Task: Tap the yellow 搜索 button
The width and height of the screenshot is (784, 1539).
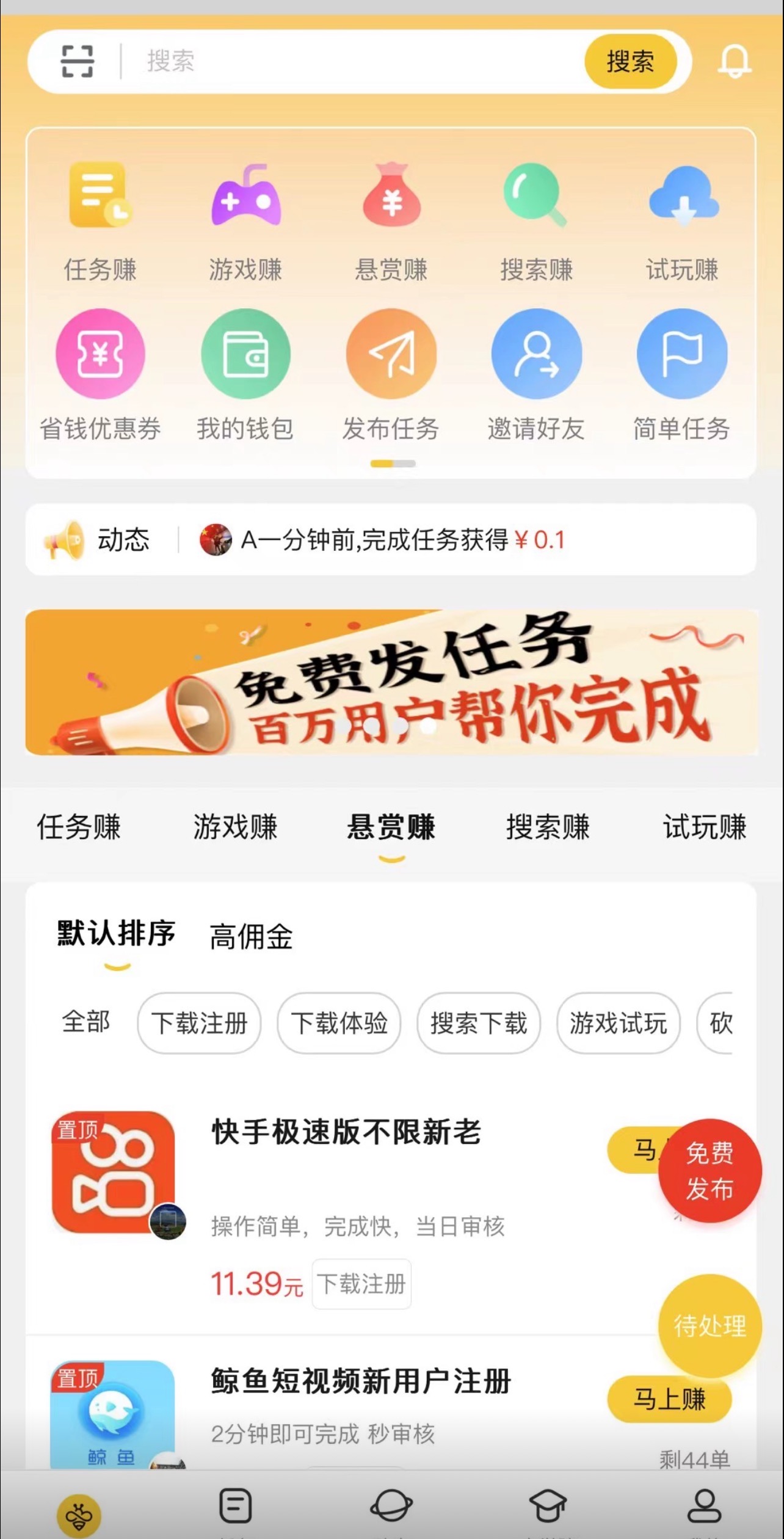Action: click(630, 62)
